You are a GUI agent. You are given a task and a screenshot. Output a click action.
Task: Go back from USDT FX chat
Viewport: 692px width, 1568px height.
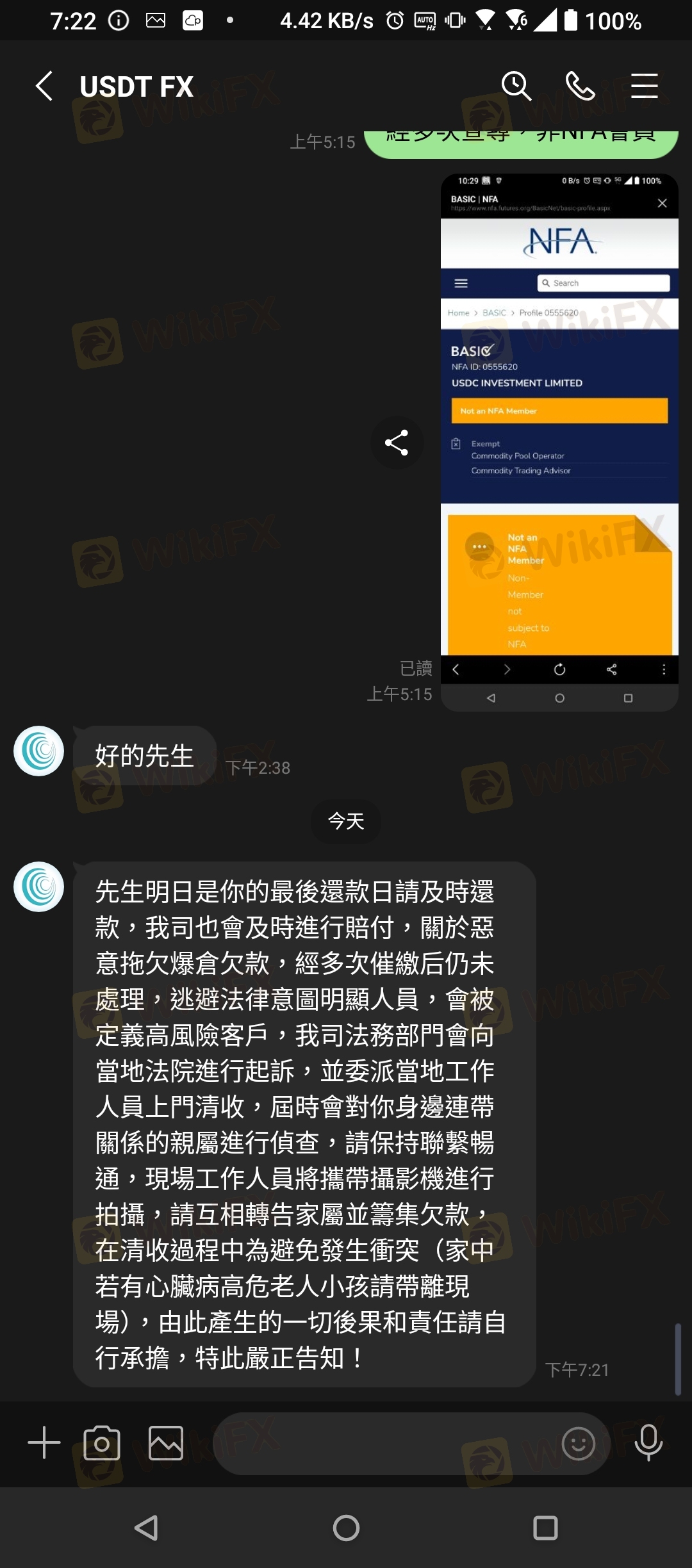[44, 86]
